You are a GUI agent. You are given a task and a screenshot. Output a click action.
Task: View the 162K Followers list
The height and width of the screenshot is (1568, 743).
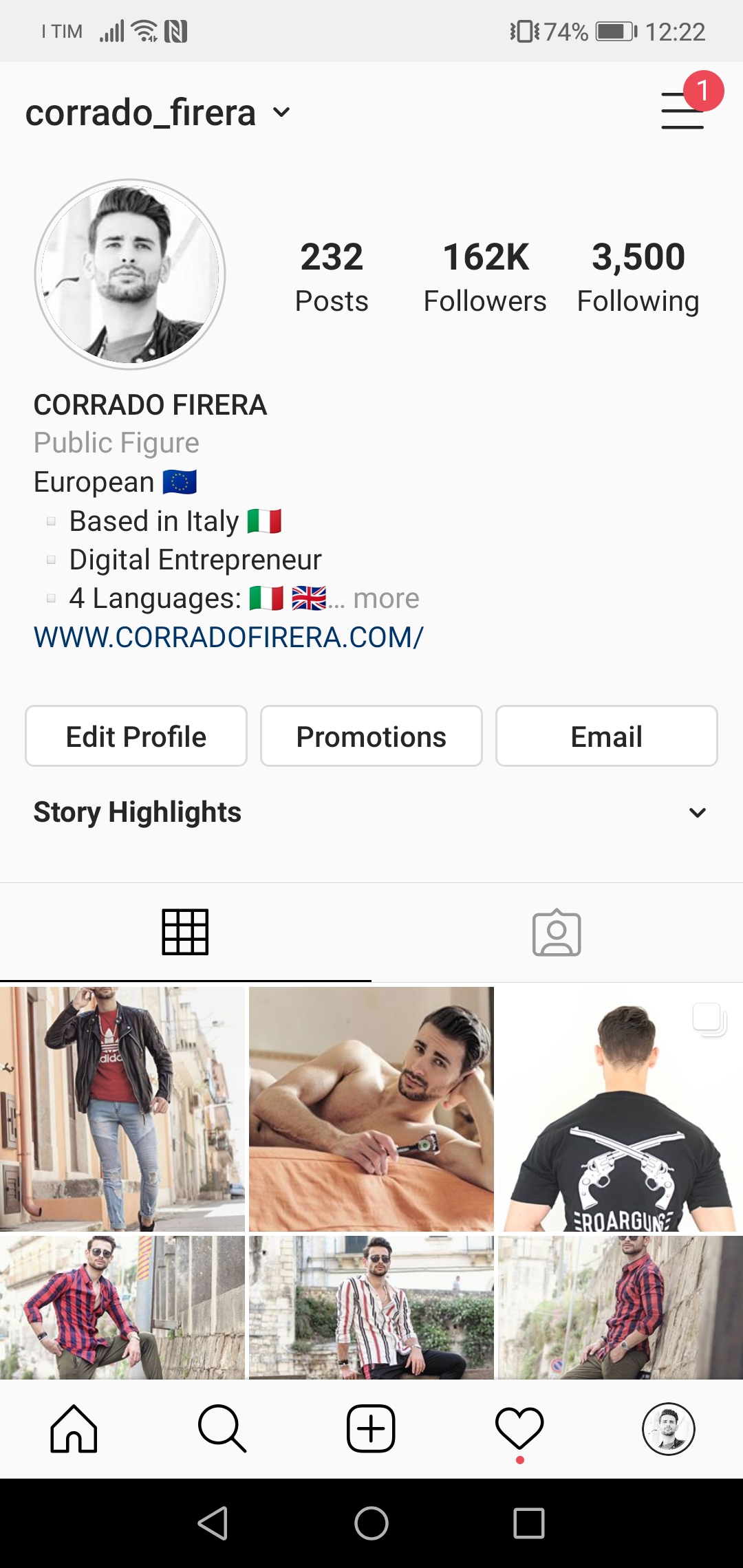coord(485,276)
